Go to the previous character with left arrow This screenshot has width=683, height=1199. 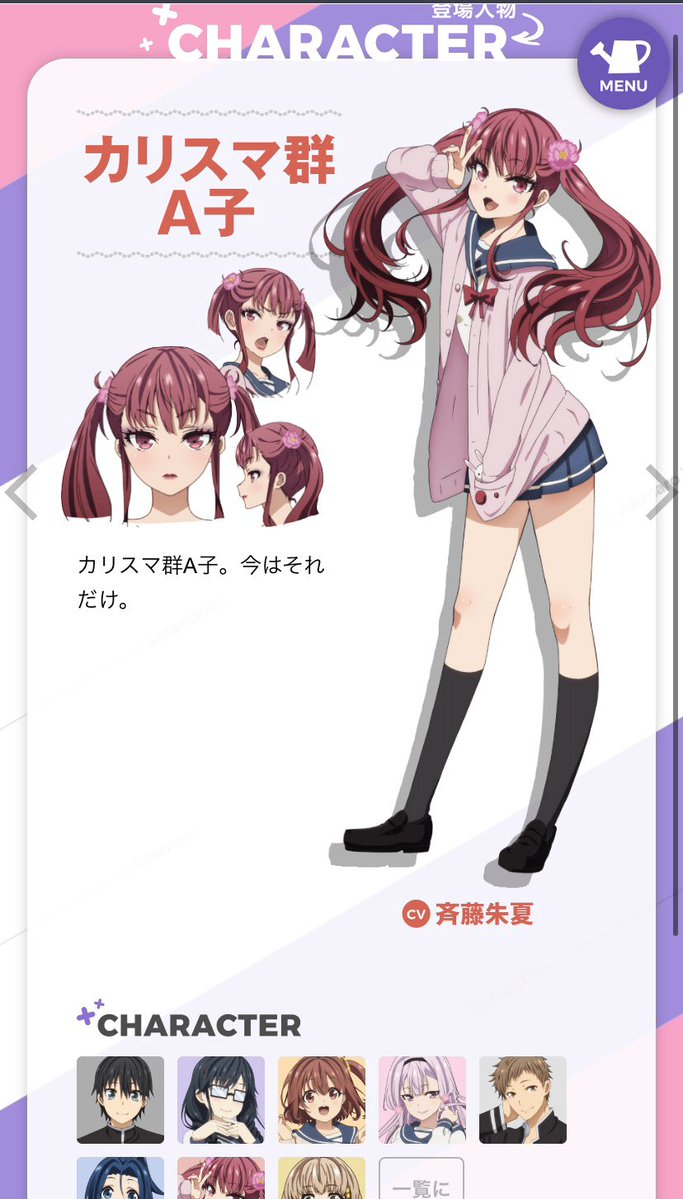tap(20, 493)
